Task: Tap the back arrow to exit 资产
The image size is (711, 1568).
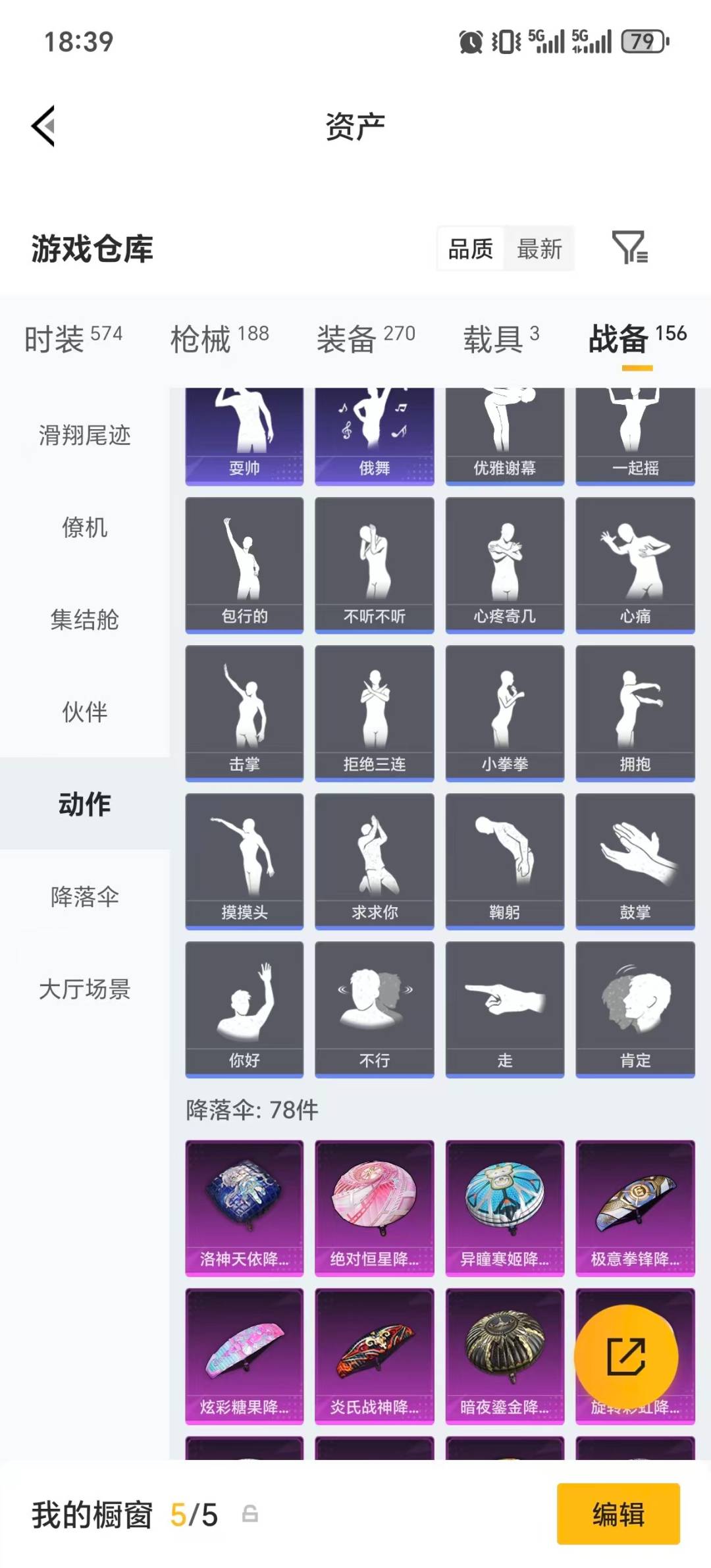Action: [x=43, y=126]
